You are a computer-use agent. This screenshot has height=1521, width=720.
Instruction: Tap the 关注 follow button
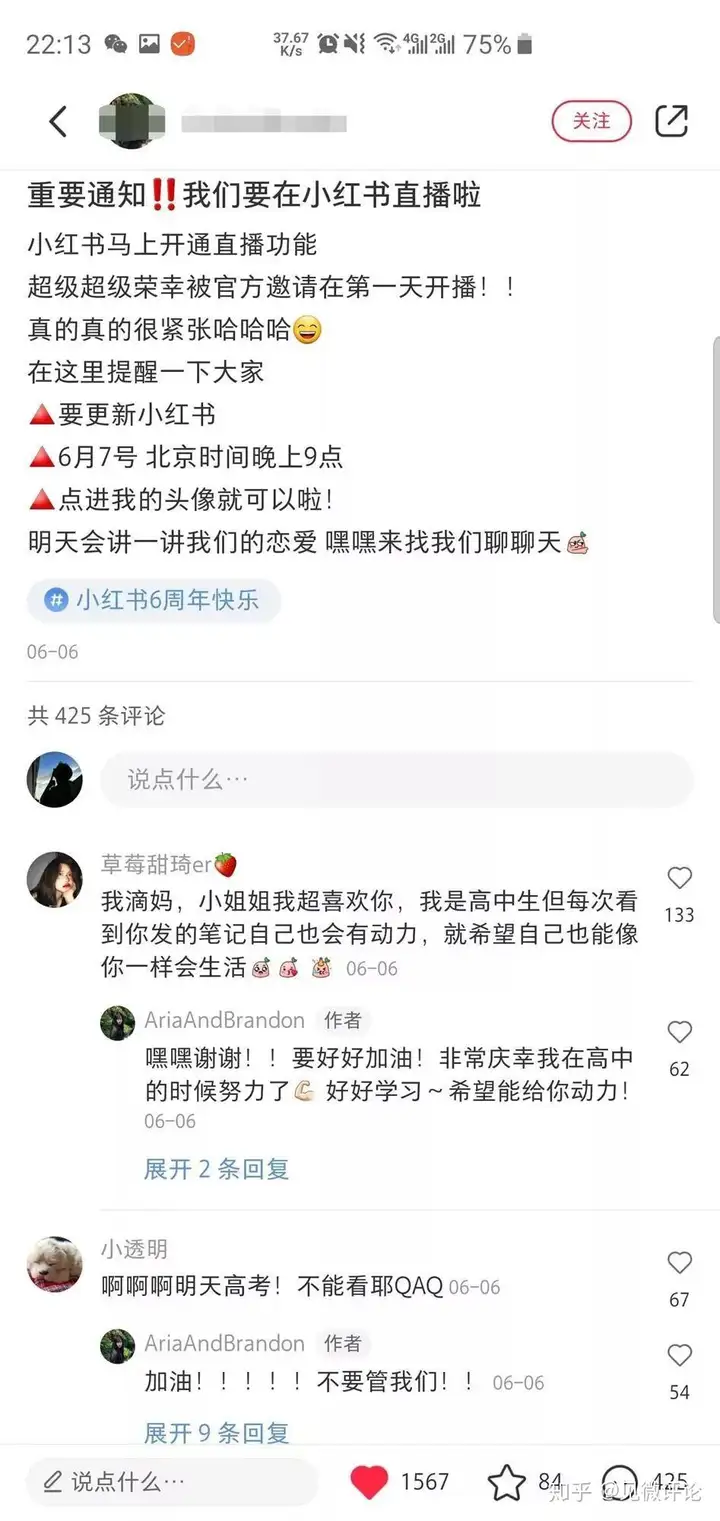[591, 122]
